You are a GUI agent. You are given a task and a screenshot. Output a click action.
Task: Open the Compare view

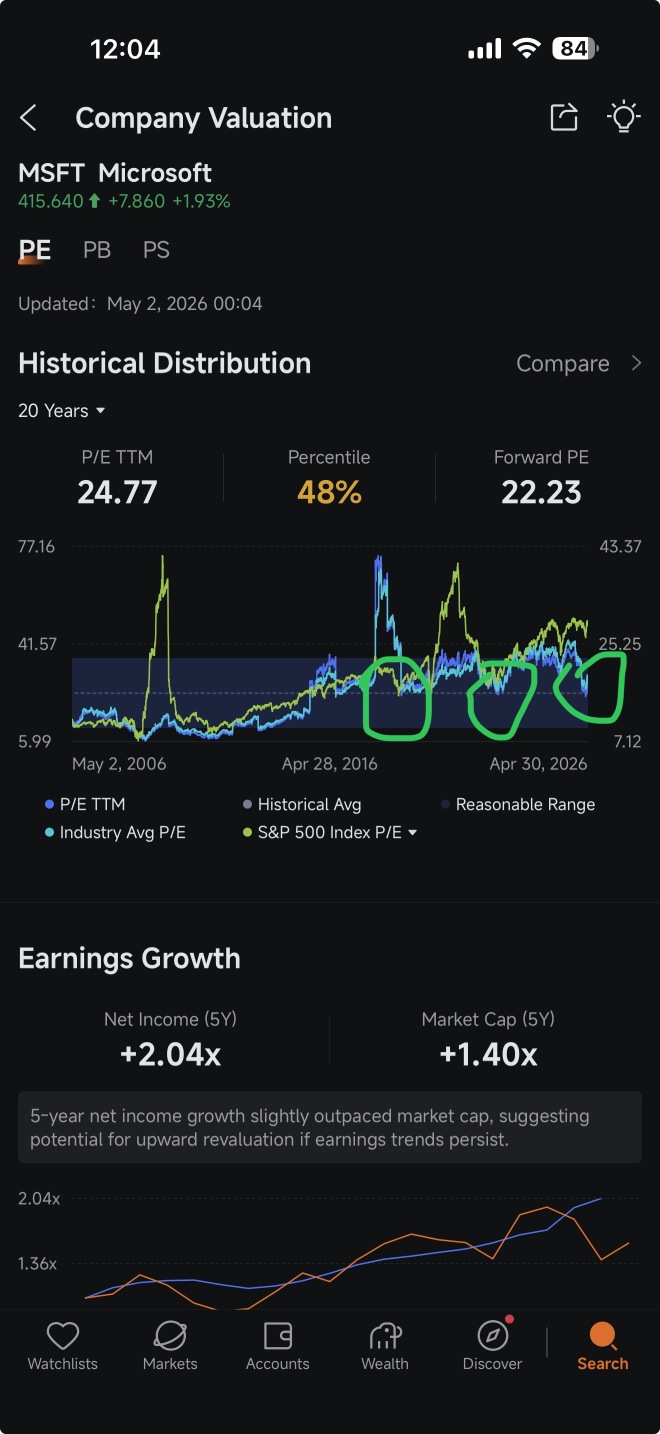pos(579,363)
